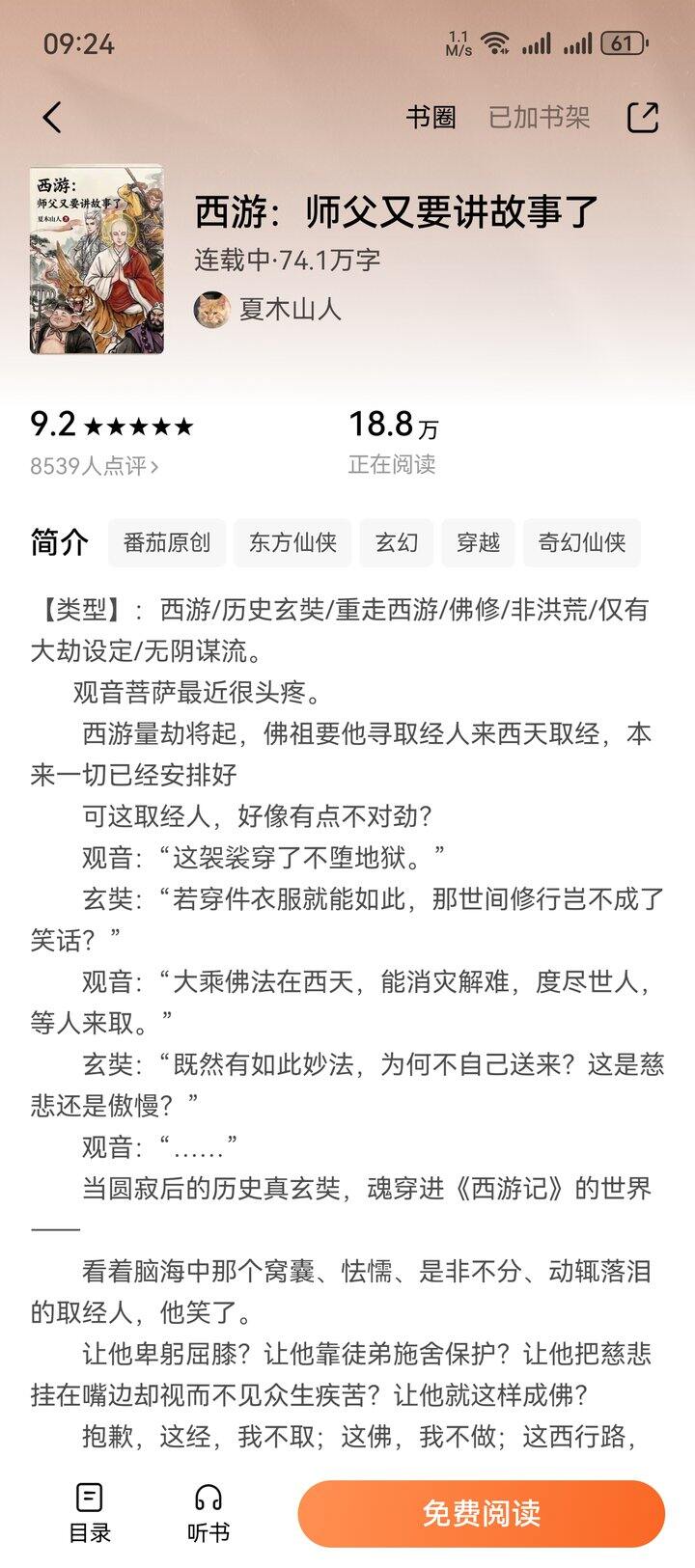
Task: Open the 8539人点评 reviews
Action: click(x=94, y=466)
